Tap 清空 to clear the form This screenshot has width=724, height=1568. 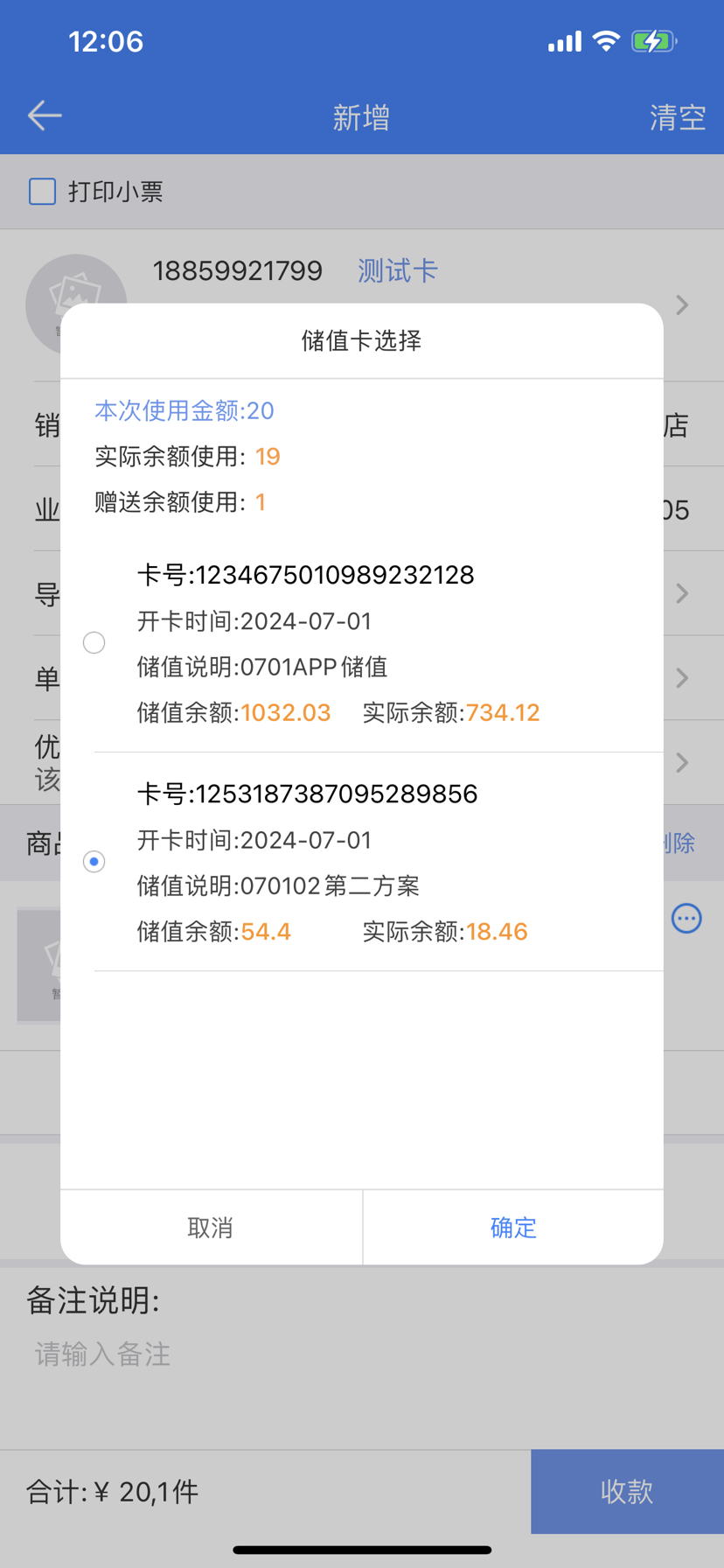[x=677, y=117]
